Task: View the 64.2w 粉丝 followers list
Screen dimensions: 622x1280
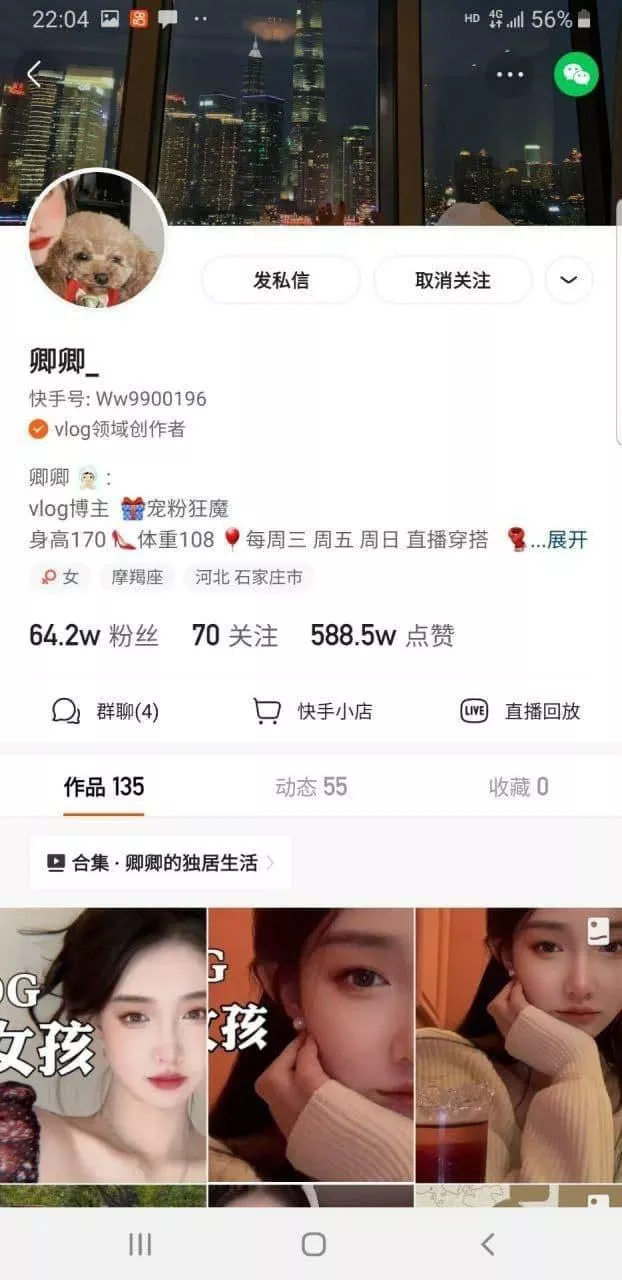Action: click(94, 636)
